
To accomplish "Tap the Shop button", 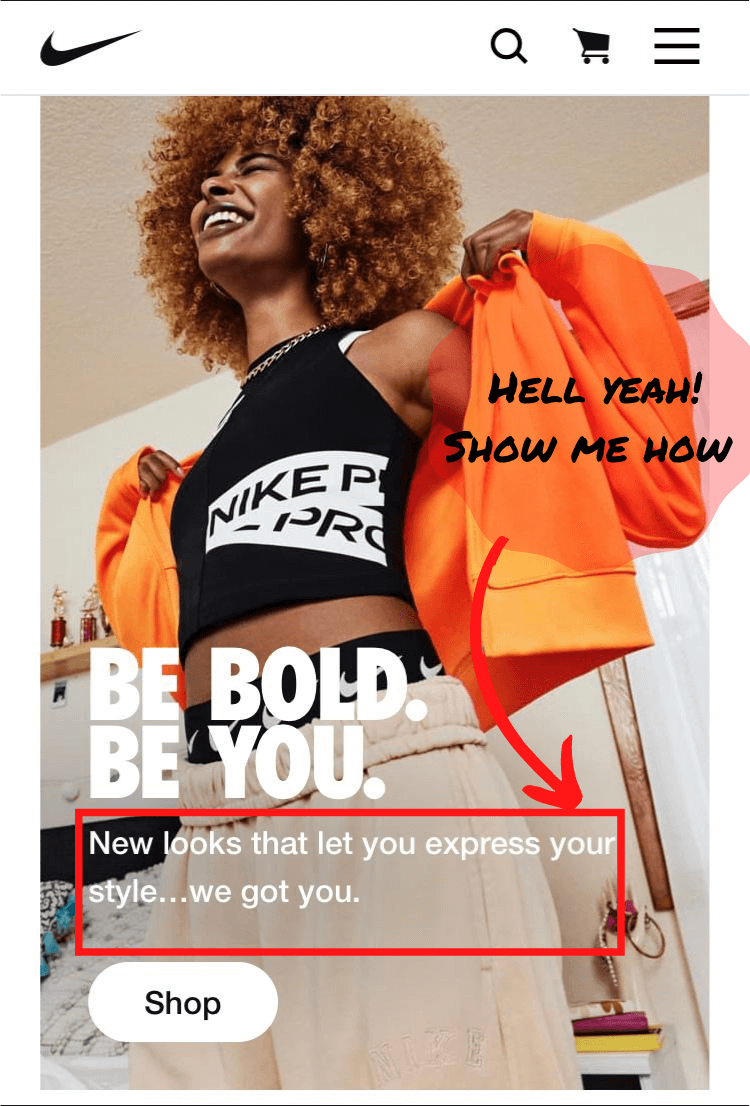I will 183,1002.
